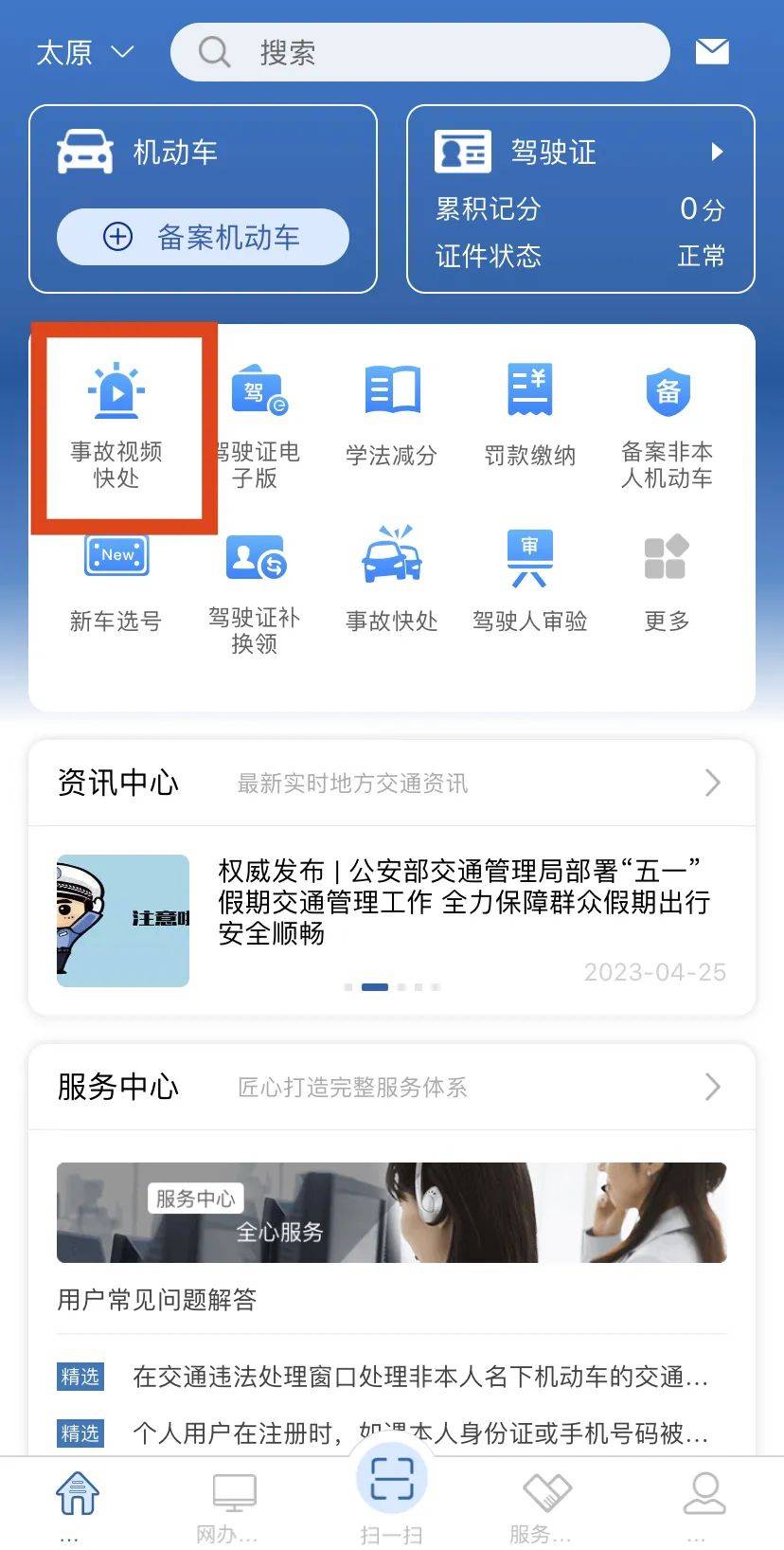Read the 权威发布 五一 traffic article
784x1550 pixels.
(462, 901)
